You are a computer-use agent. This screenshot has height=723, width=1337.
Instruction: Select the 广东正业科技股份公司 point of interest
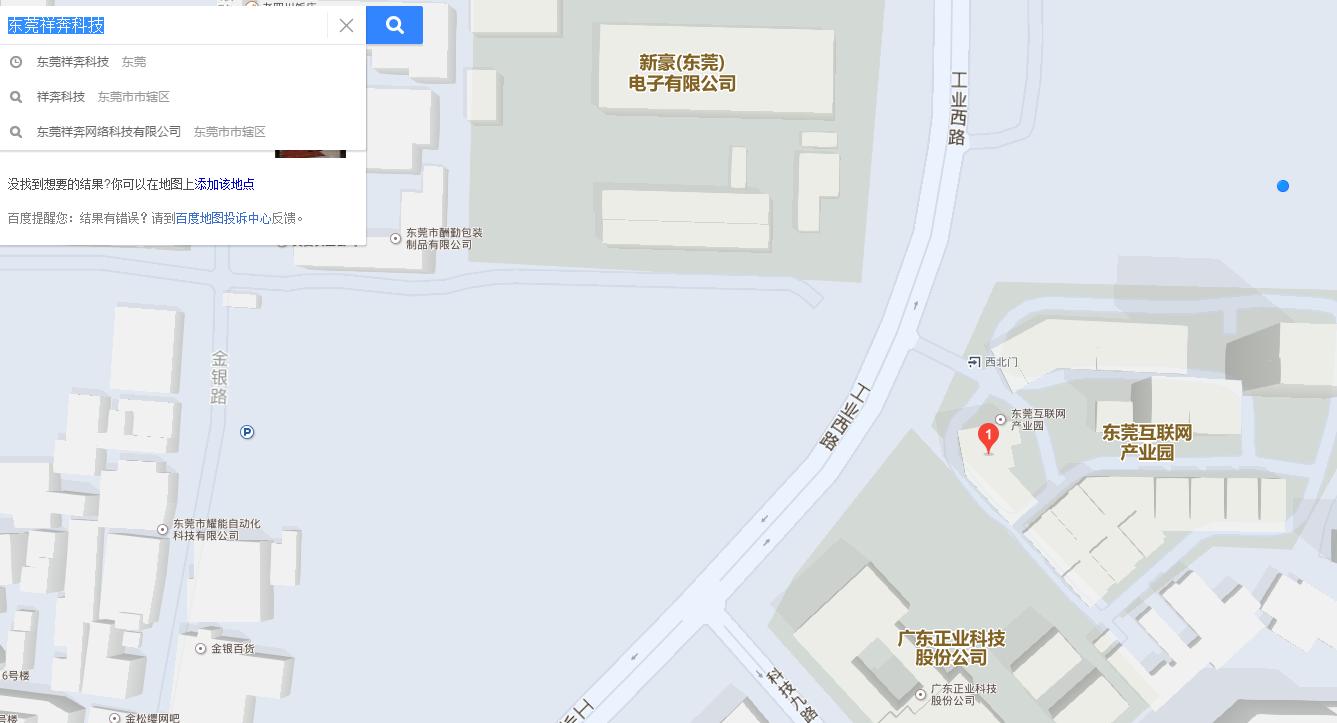(x=921, y=694)
